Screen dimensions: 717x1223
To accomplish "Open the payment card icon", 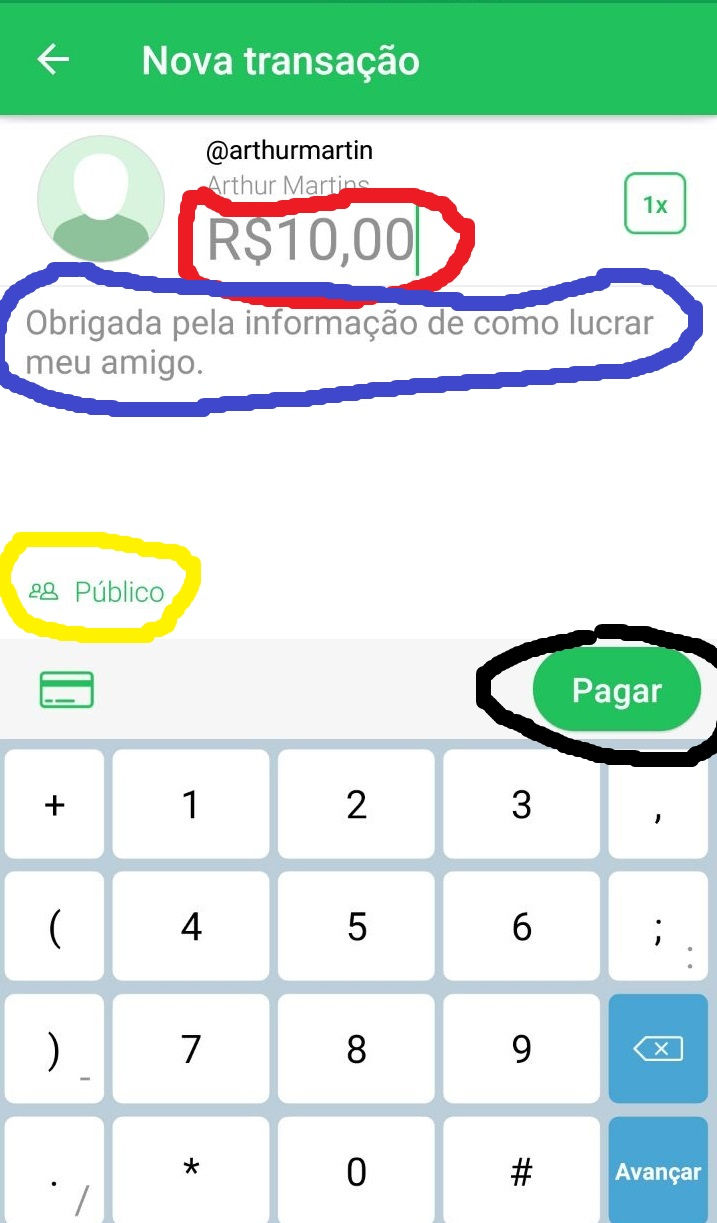I will coord(67,690).
